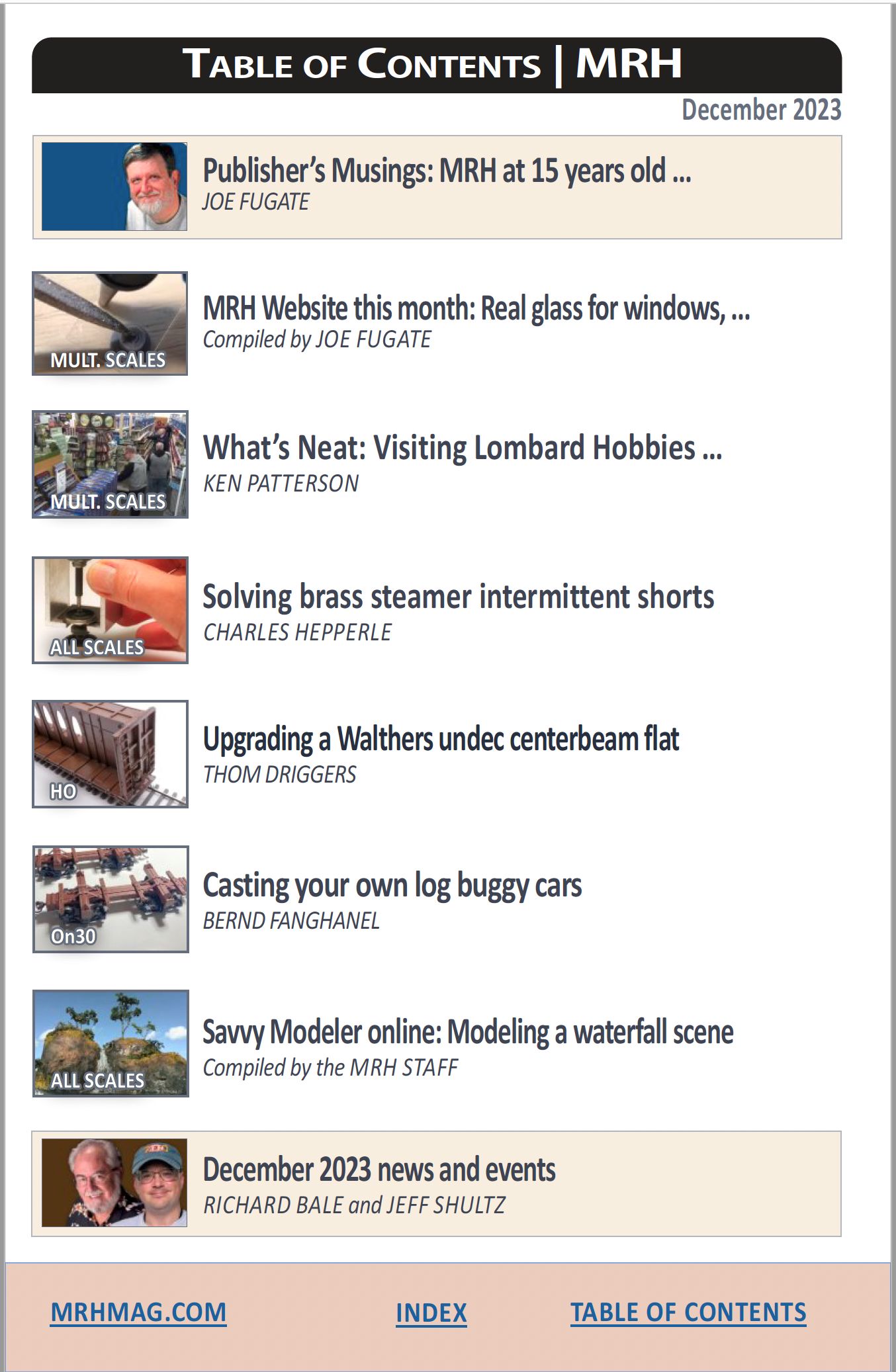896x1372 pixels.
Task: Visit the MRHMAG.COM link
Action: click(138, 1312)
